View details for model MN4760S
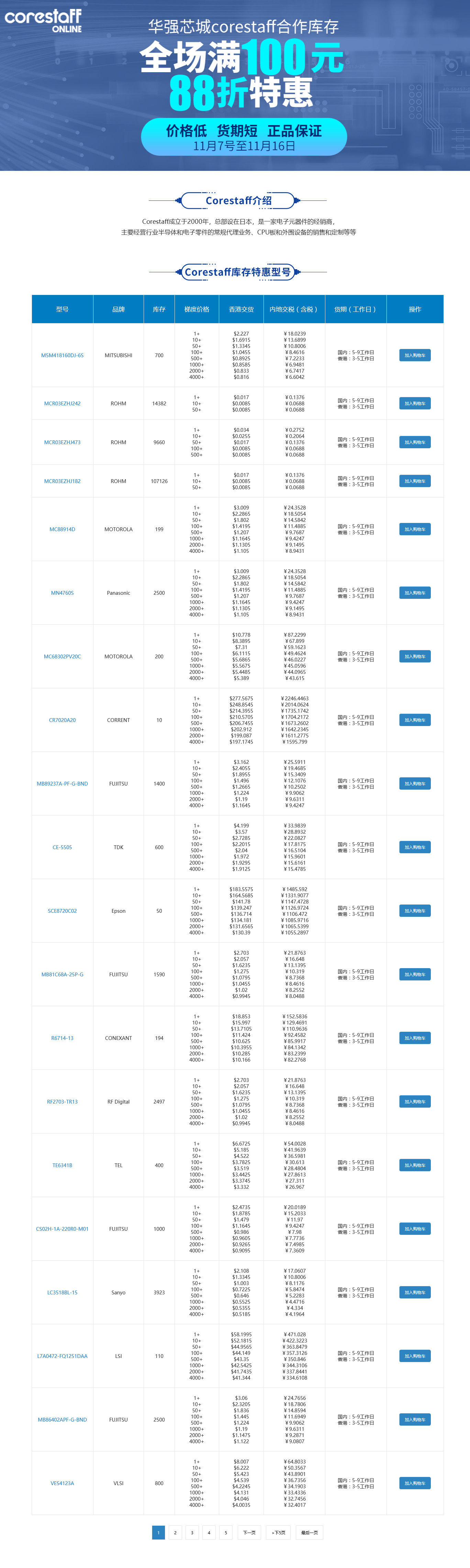Screen dimensions: 470x1568 click(62, 593)
